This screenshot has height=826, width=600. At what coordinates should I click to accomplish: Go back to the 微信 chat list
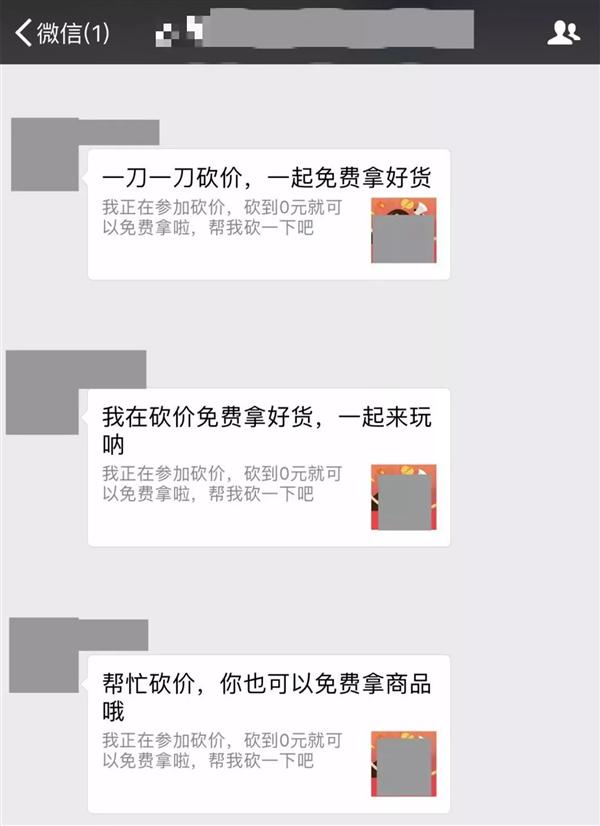coord(60,32)
